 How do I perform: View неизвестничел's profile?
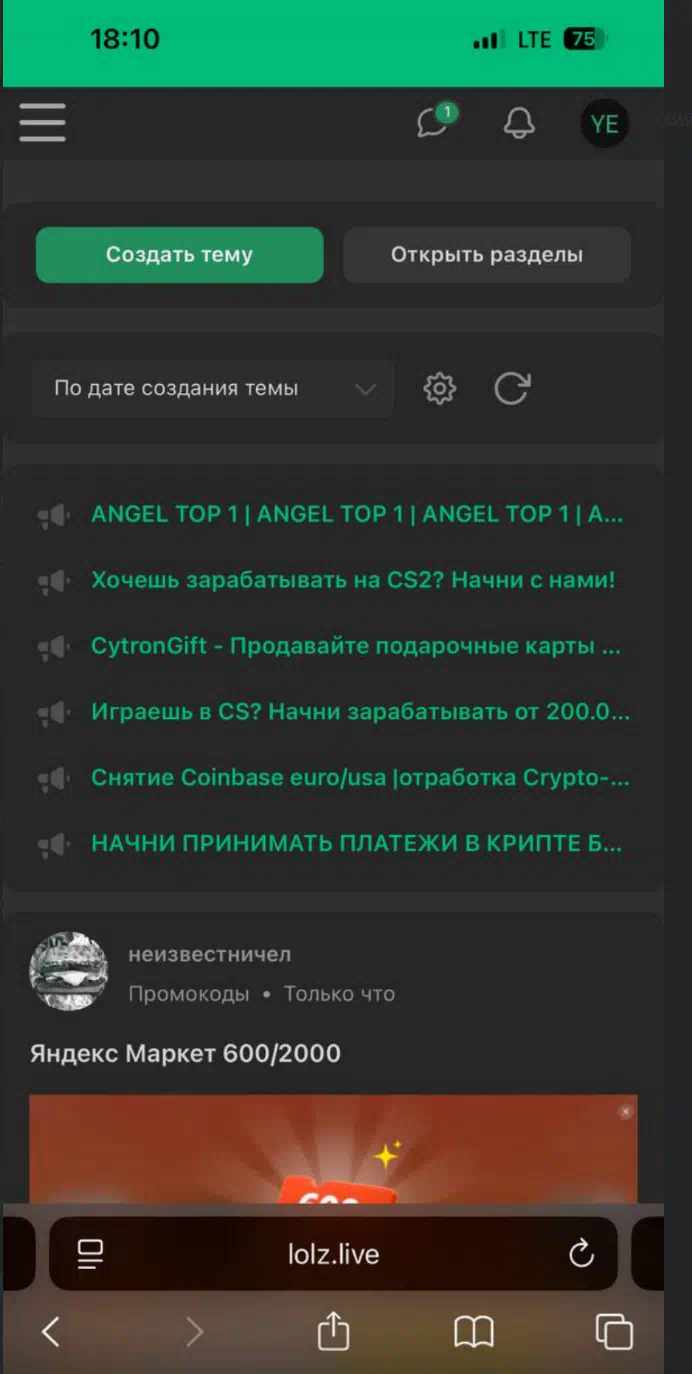coord(210,955)
